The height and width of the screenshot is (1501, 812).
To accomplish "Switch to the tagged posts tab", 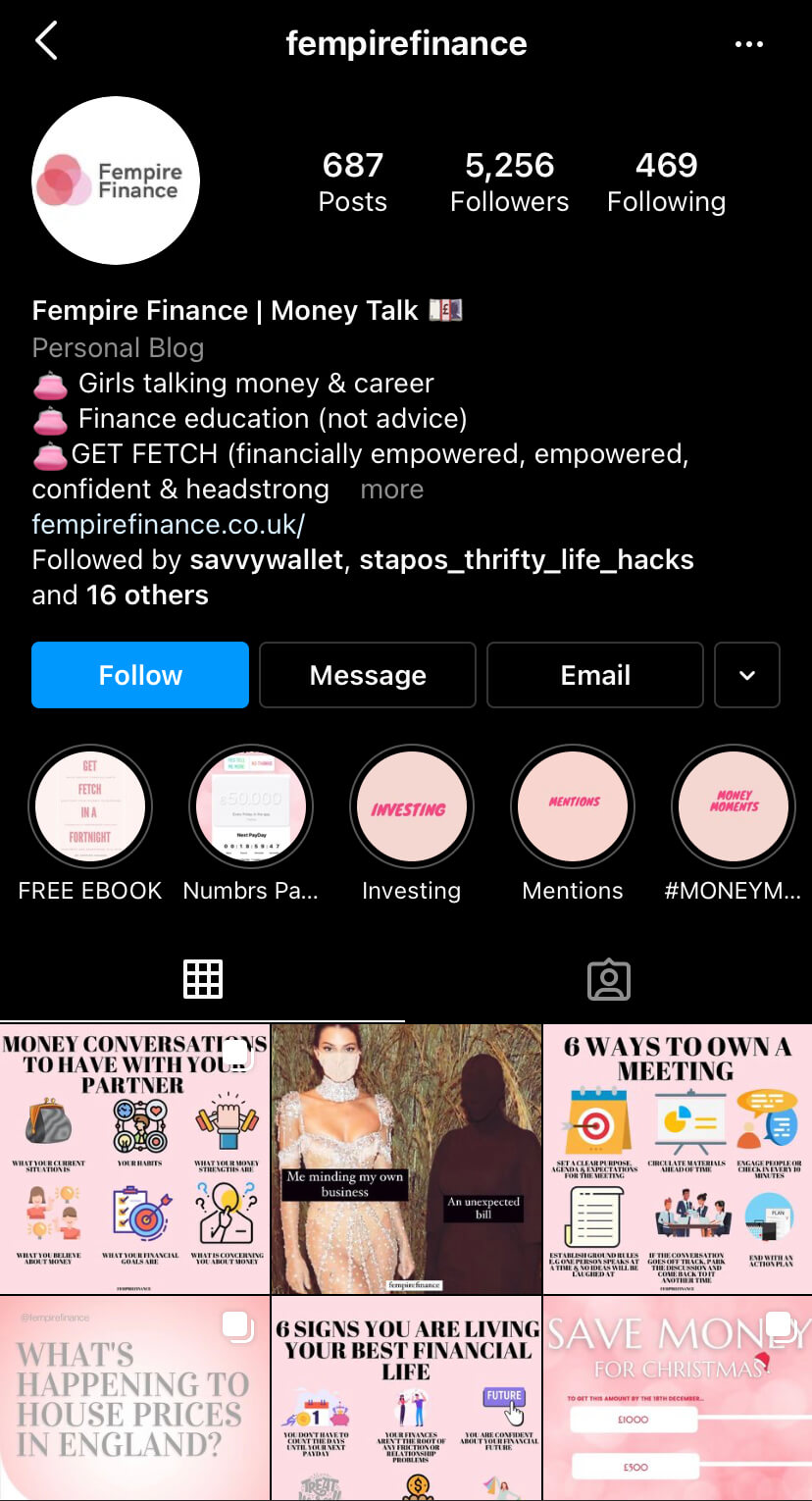I will [x=608, y=979].
